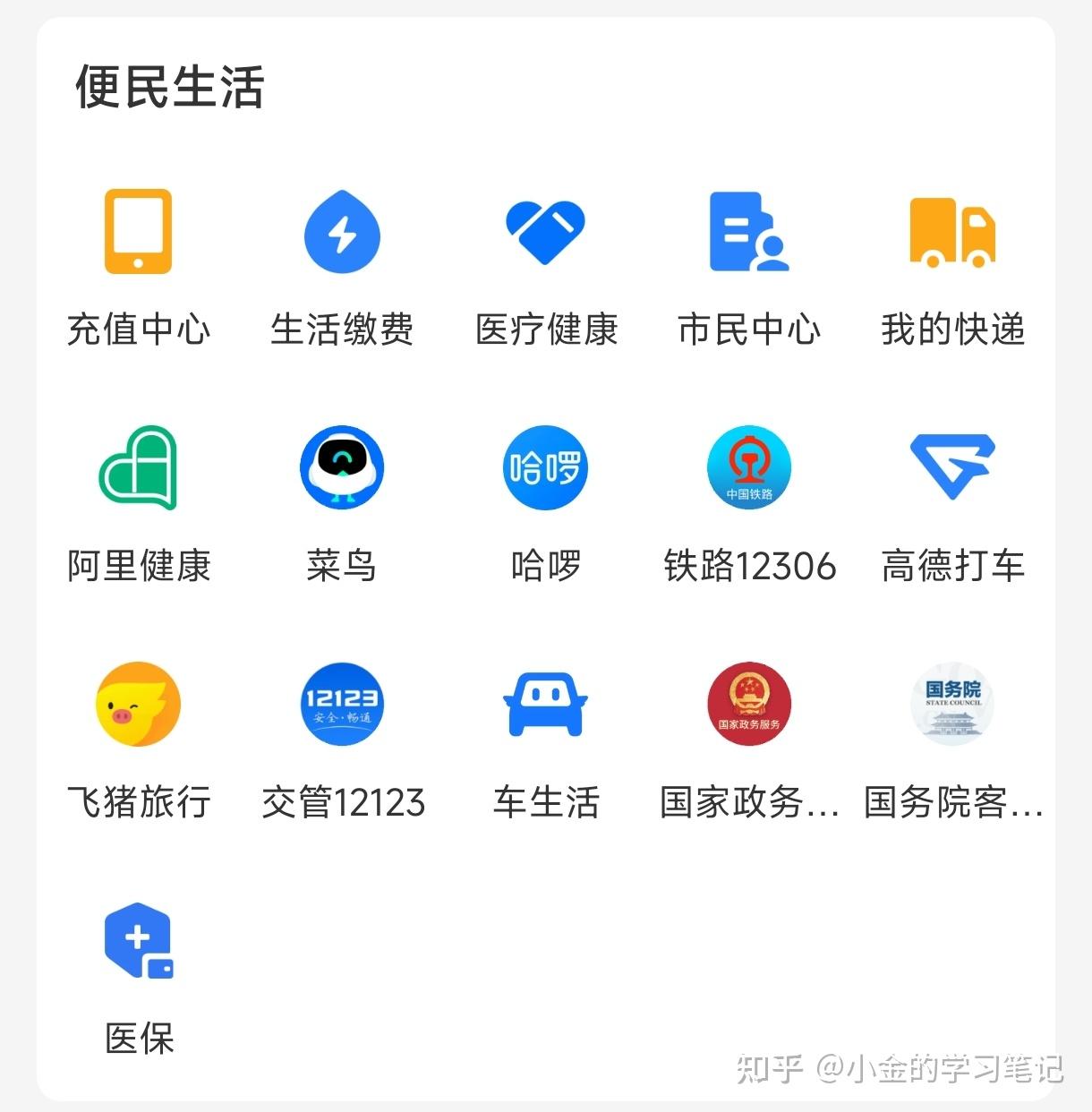1092x1112 pixels.
Task: Open the 国务院客户端 State Council icon
Action: point(952,705)
